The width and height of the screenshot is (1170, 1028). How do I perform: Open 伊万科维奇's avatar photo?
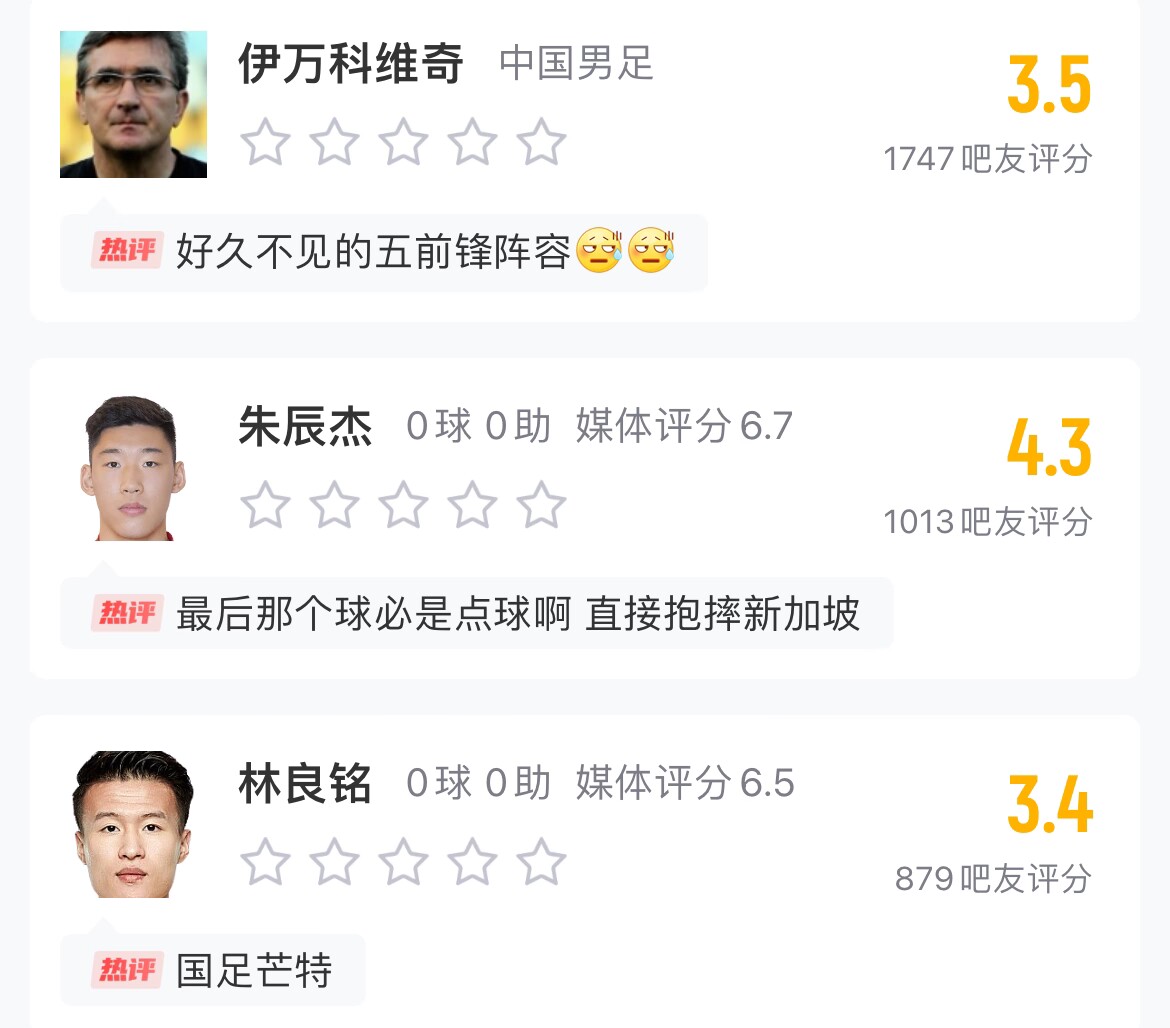click(x=133, y=104)
